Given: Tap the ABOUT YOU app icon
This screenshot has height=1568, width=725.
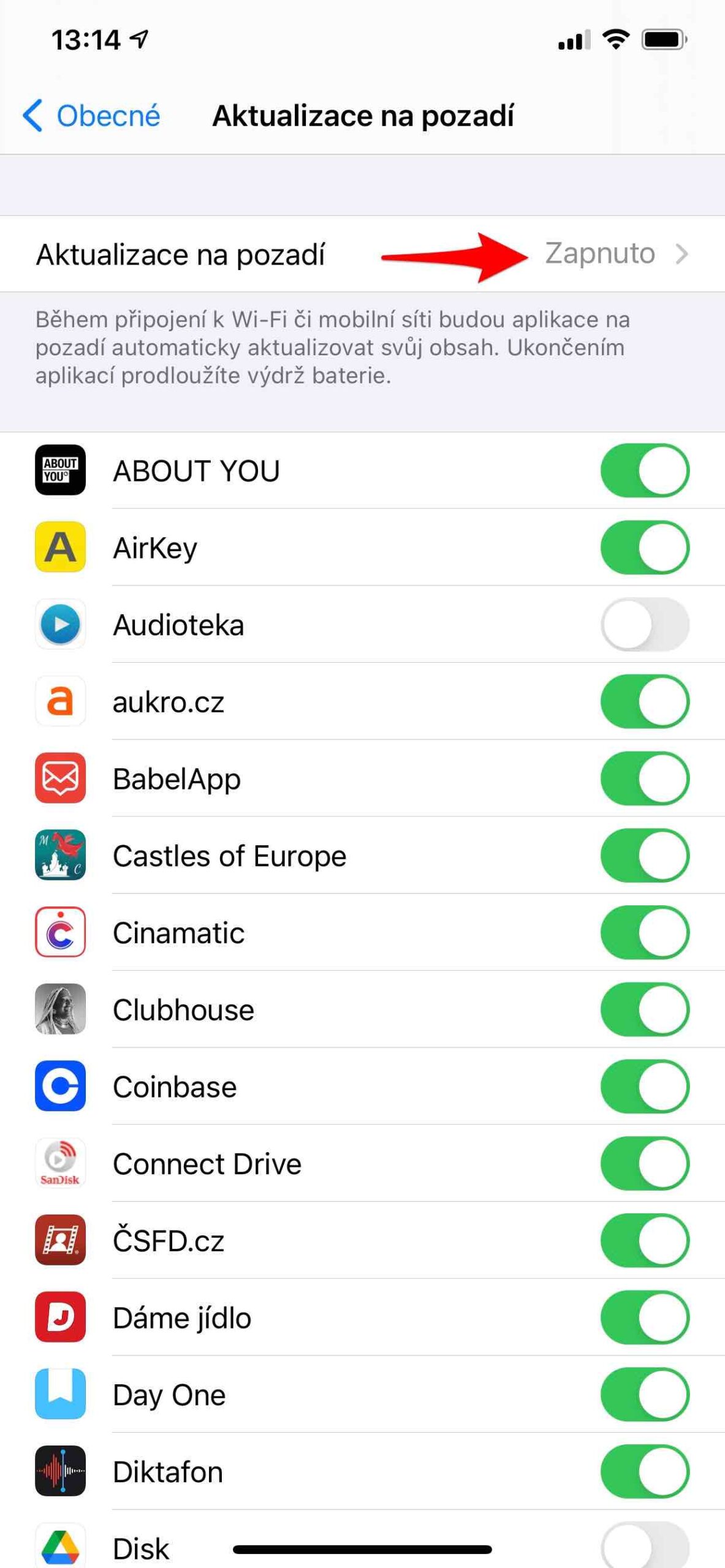Looking at the screenshot, I should click(x=60, y=470).
